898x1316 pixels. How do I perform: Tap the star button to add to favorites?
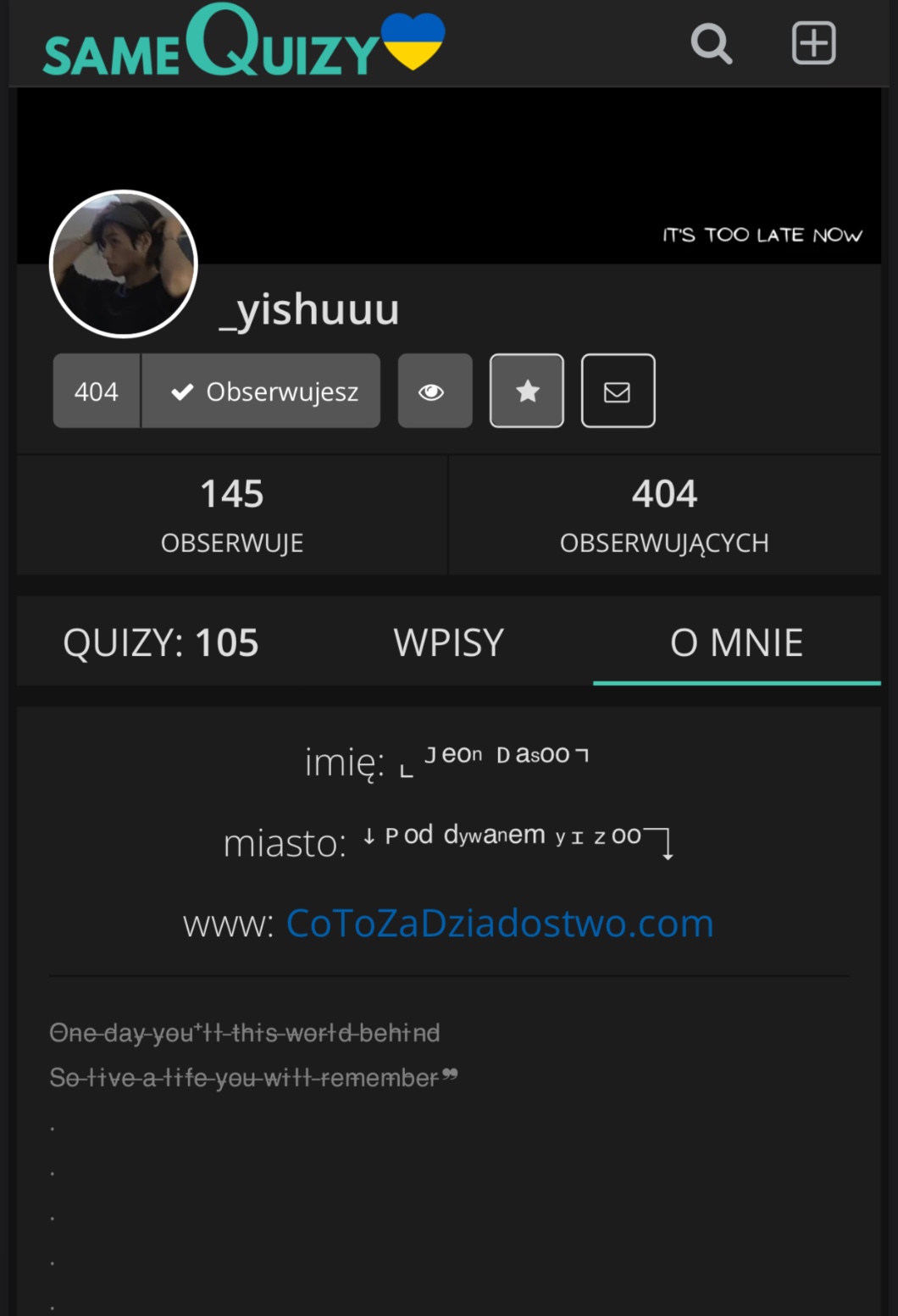point(527,391)
